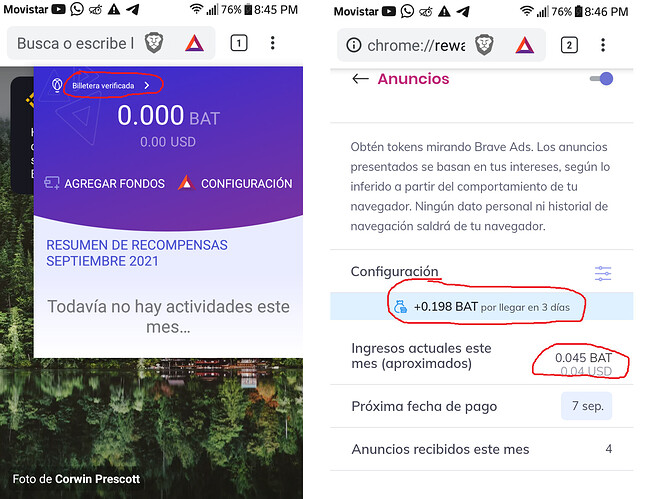Open CONFIGURACIÓN in the rewards panel
This screenshot has height=499, width=646.
click(236, 183)
